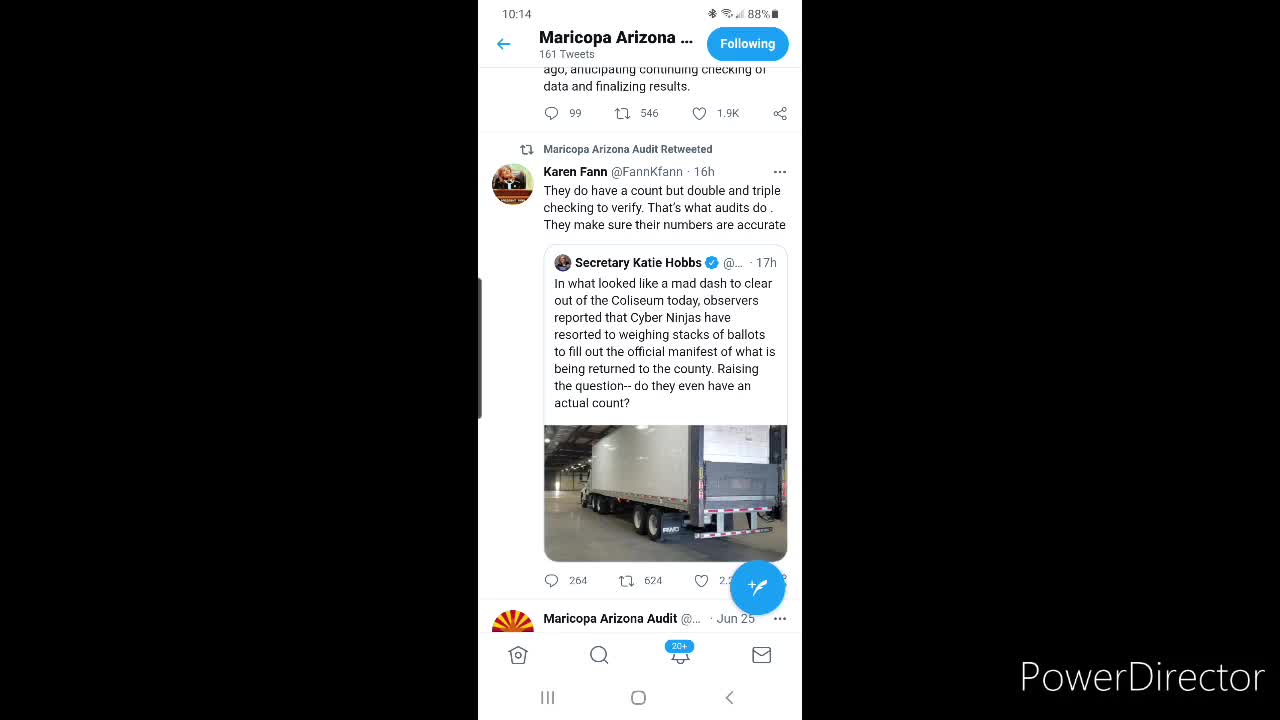This screenshot has height=720, width=1280.
Task: Retweet Karen Fann's tweet
Action: [626, 581]
